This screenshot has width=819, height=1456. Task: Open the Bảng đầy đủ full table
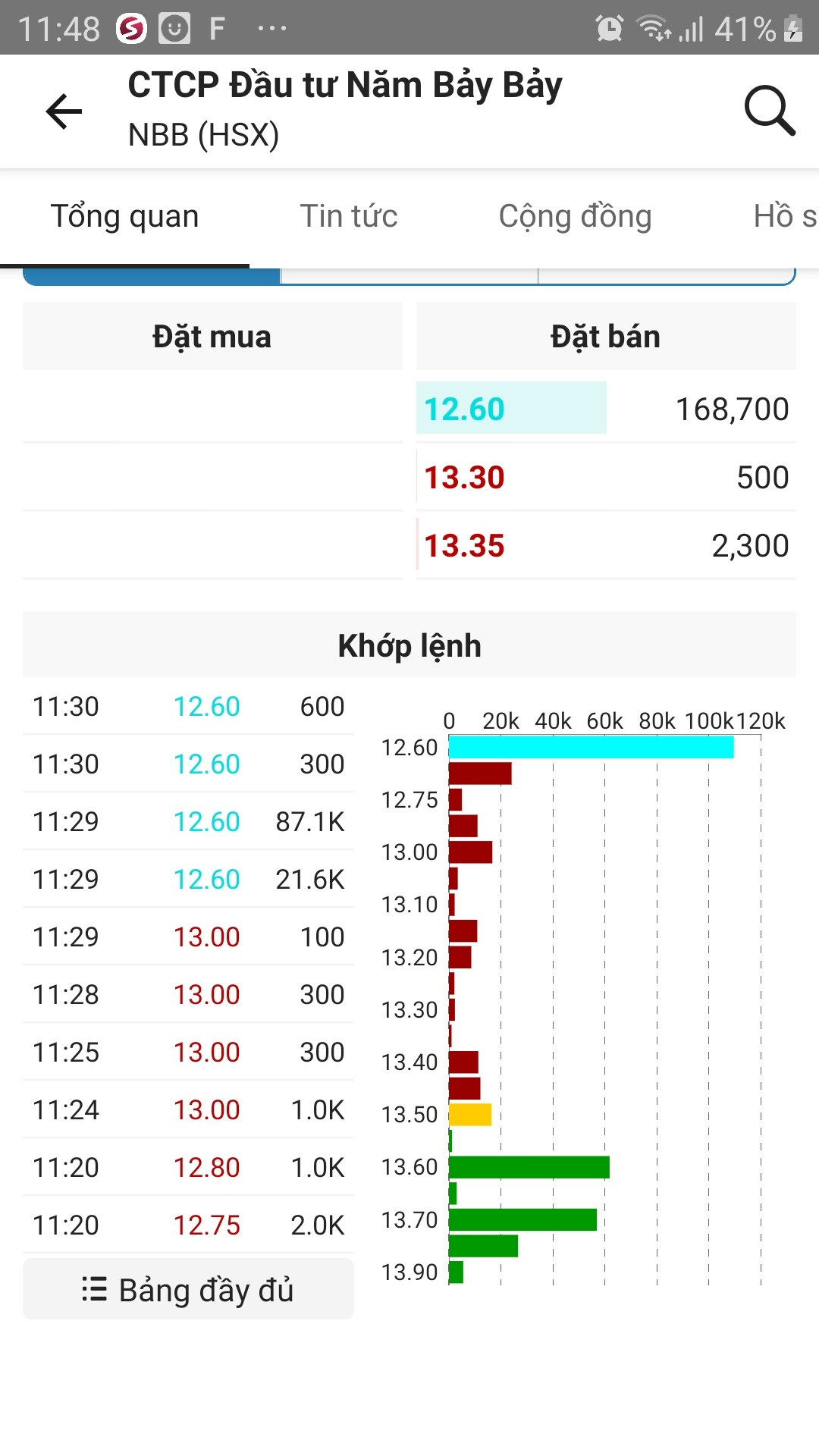[188, 1289]
